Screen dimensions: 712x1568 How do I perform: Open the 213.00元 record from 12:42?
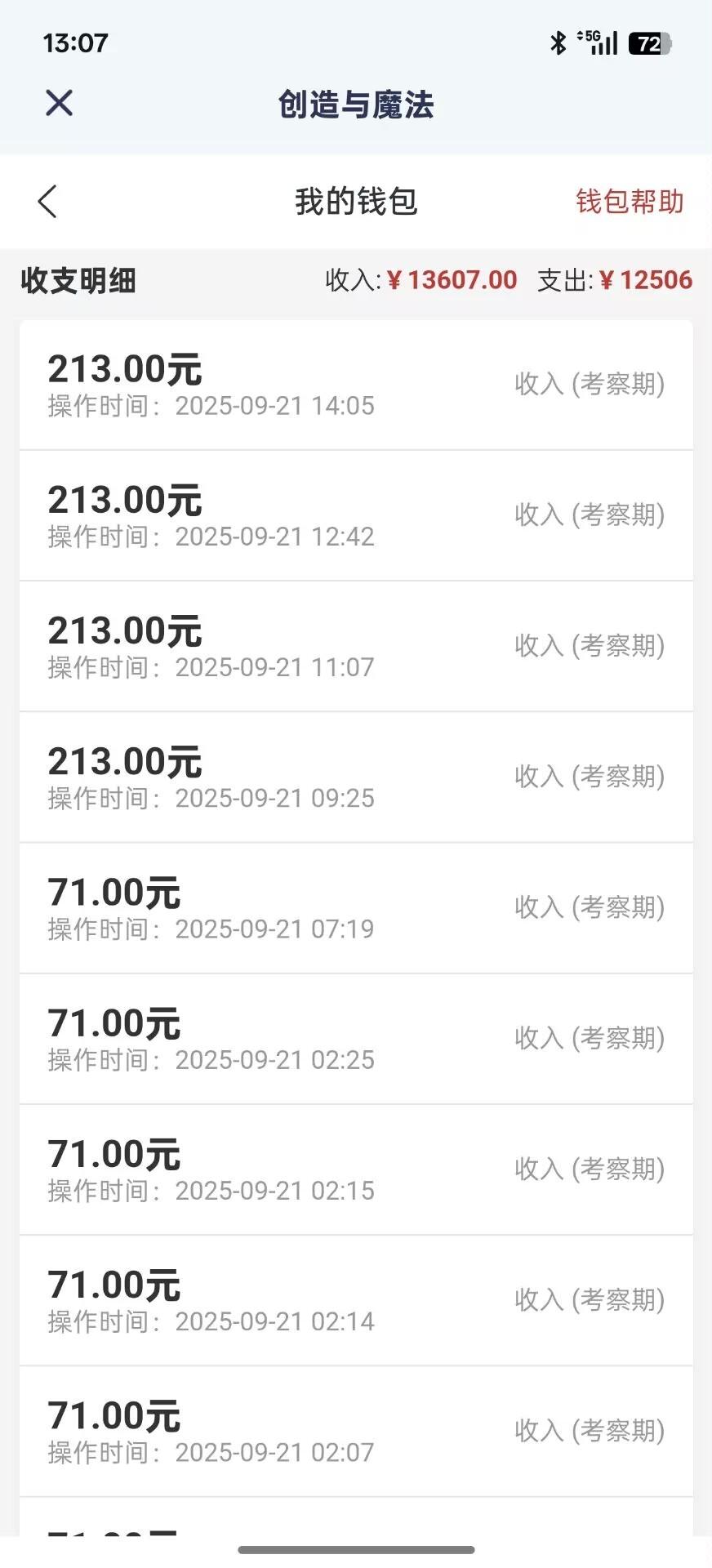click(356, 515)
